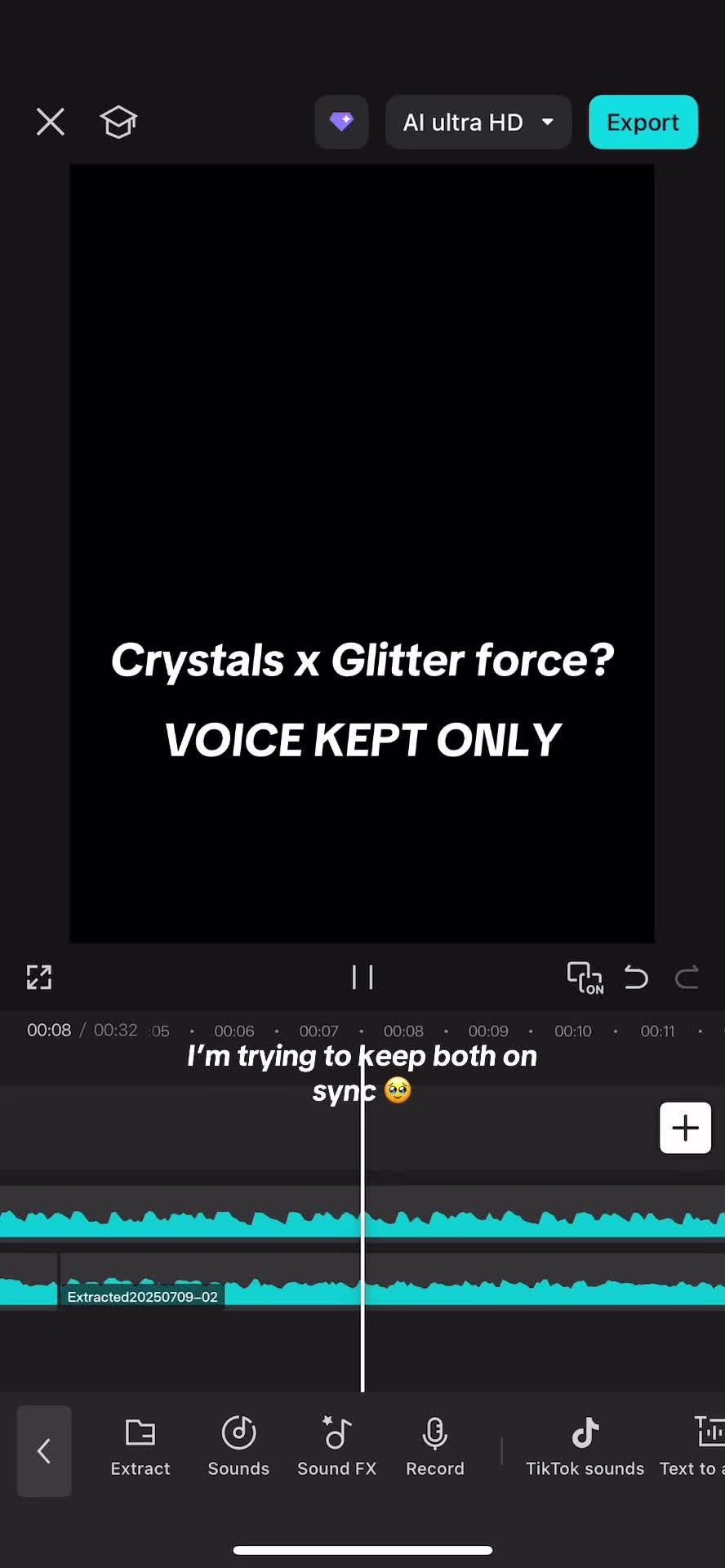Open Sound FX options

point(336,1448)
